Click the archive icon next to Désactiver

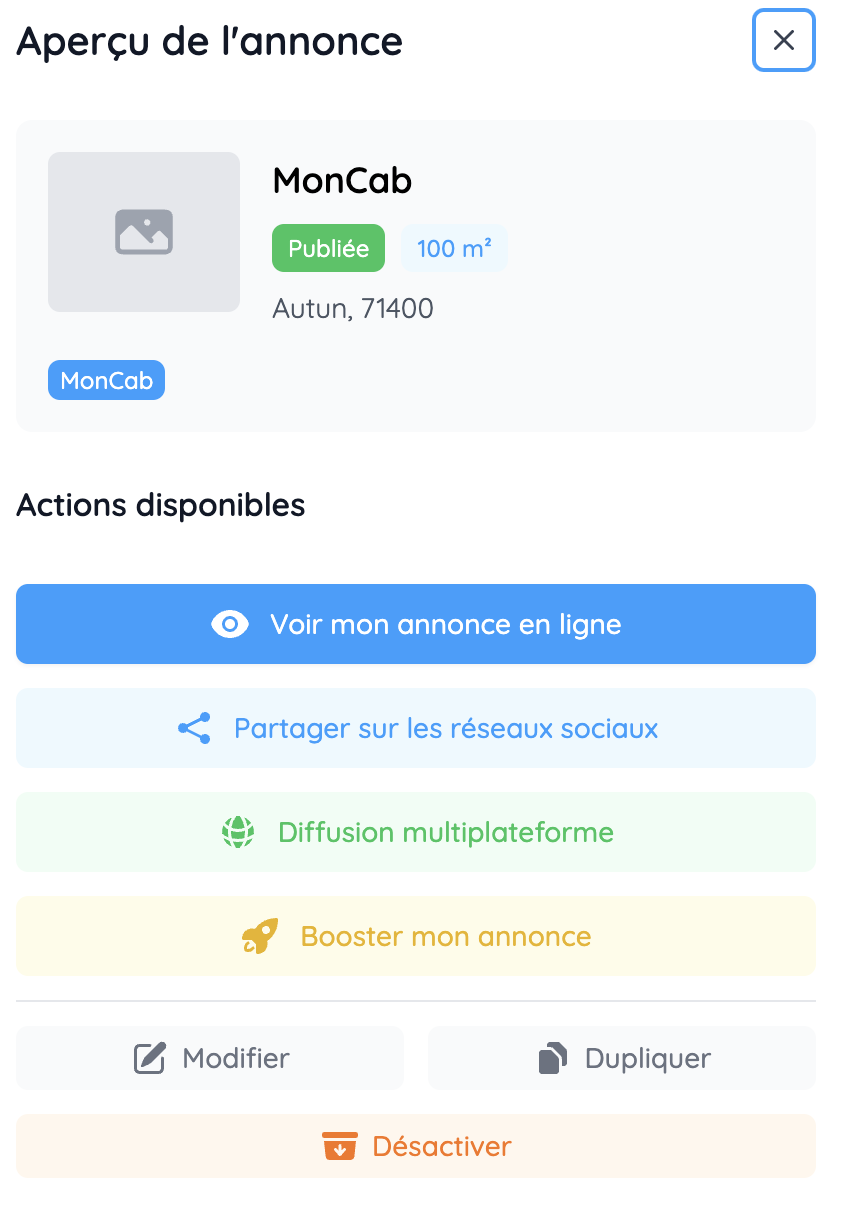(341, 1146)
